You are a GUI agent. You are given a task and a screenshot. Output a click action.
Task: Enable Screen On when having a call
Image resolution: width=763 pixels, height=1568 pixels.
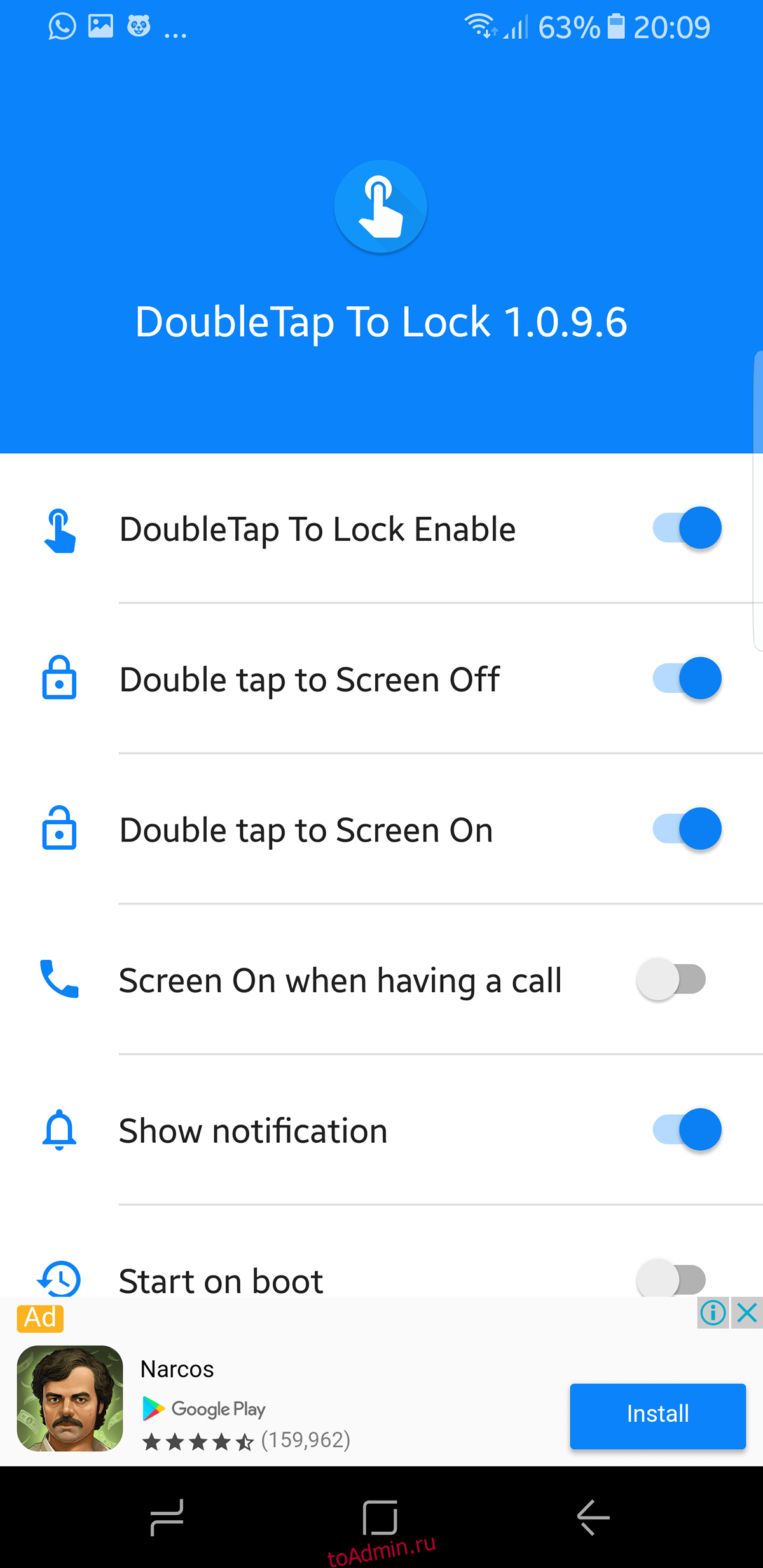[671, 979]
